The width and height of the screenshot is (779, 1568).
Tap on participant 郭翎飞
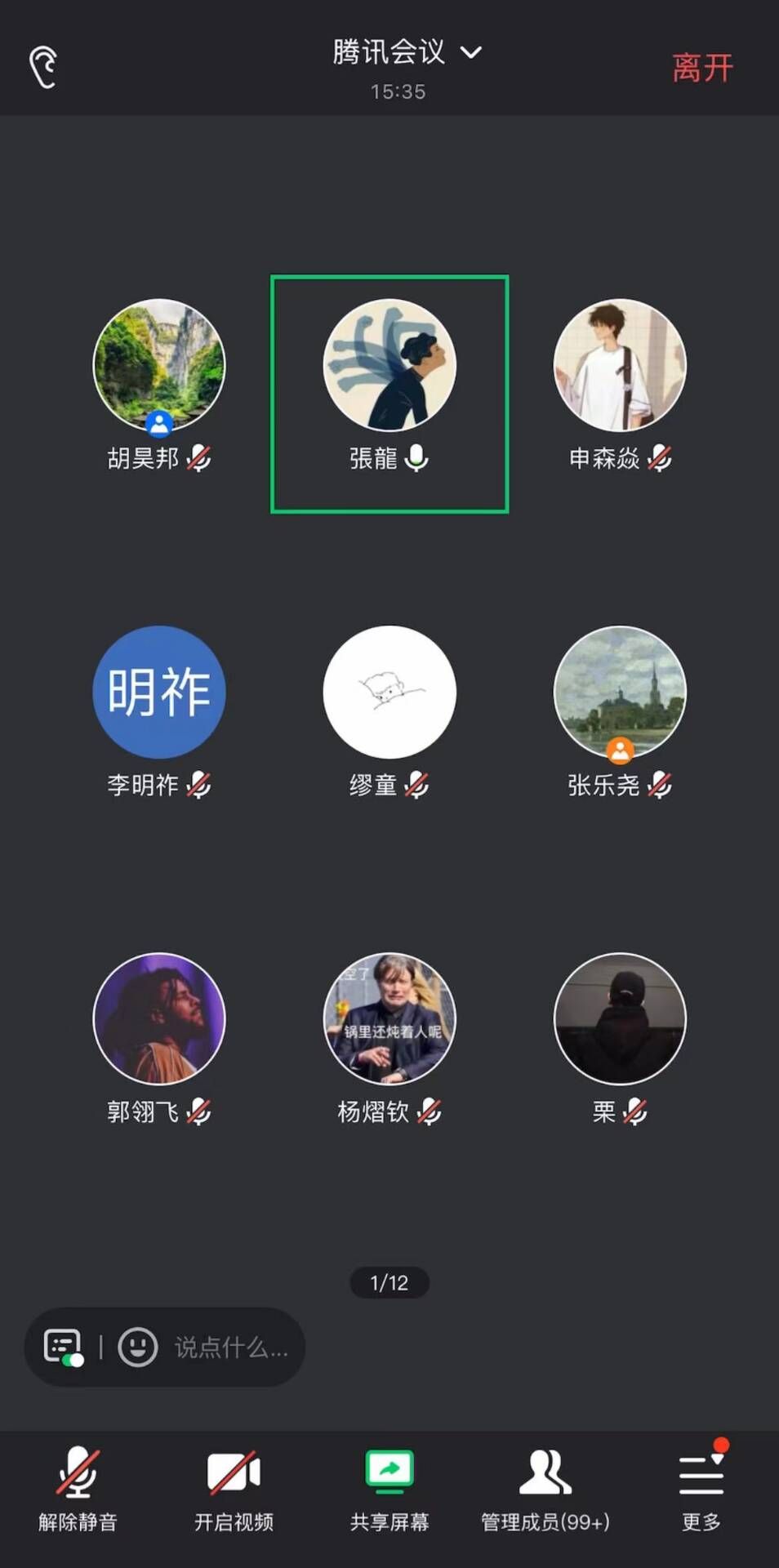[159, 1018]
